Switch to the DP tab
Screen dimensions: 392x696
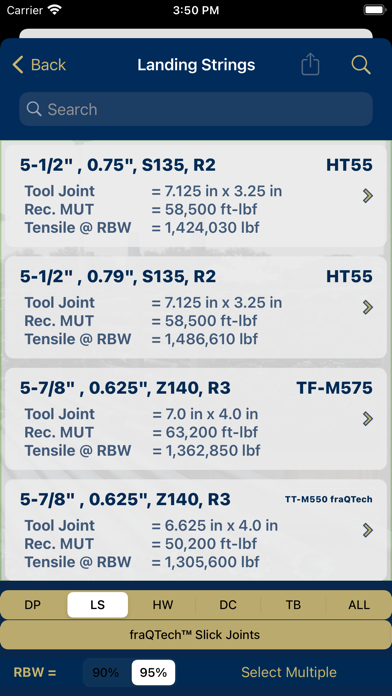[x=33, y=605]
